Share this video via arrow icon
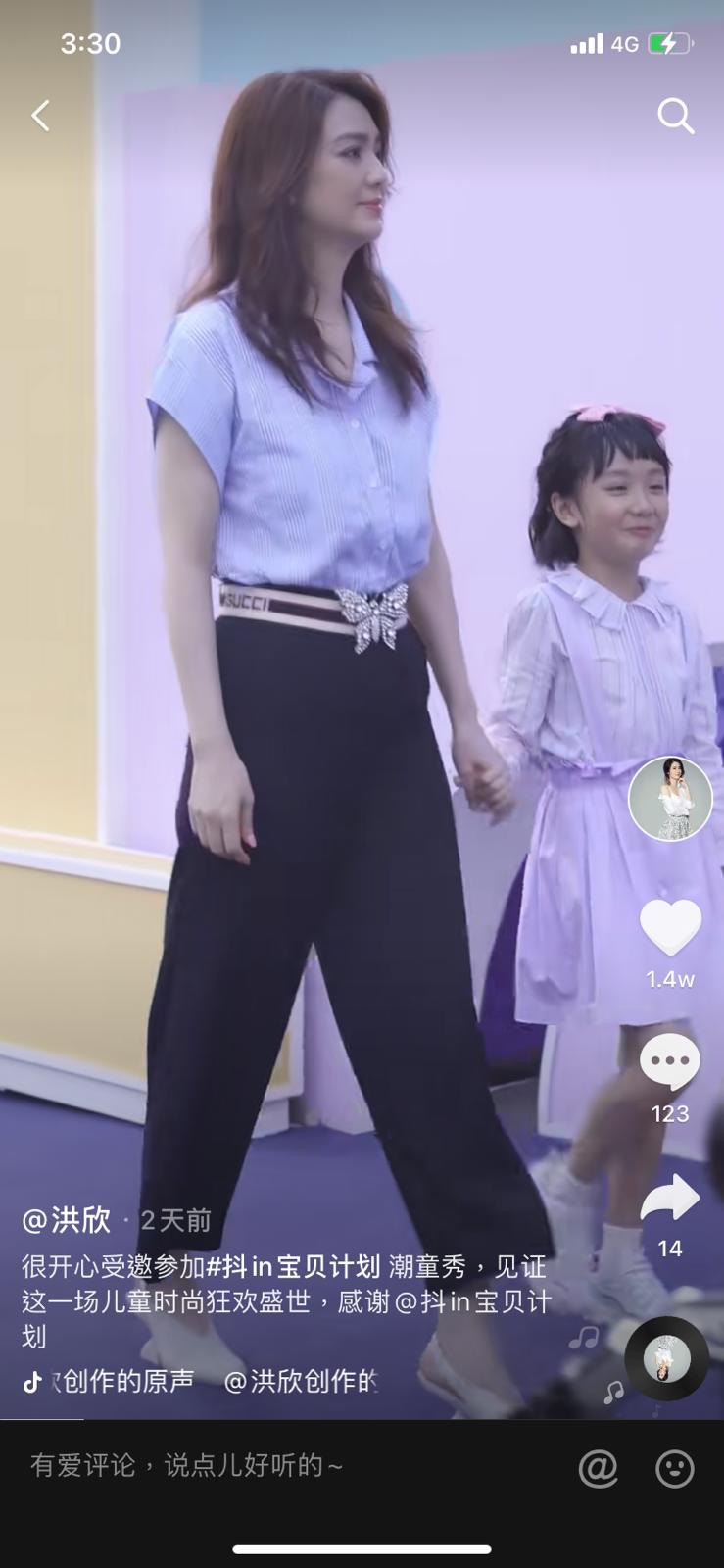Screen dimensions: 724x1568 pos(670,1199)
